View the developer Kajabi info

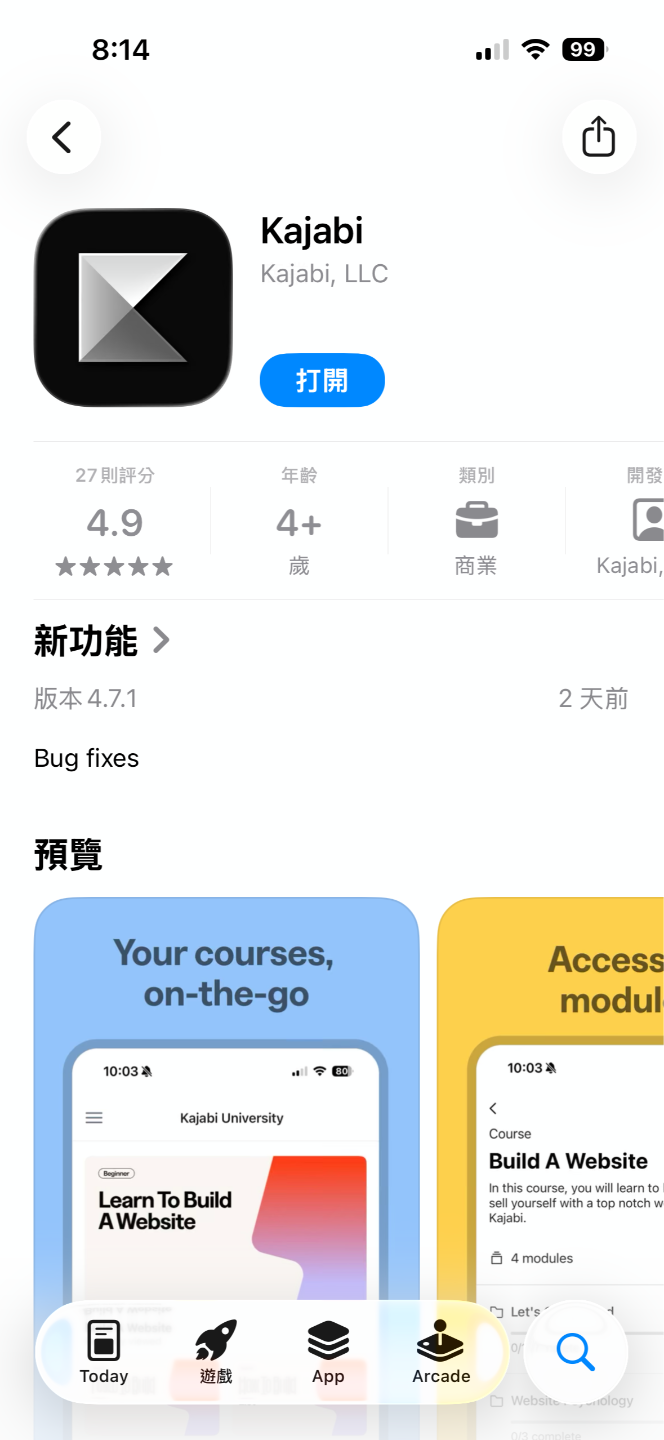pos(630,521)
